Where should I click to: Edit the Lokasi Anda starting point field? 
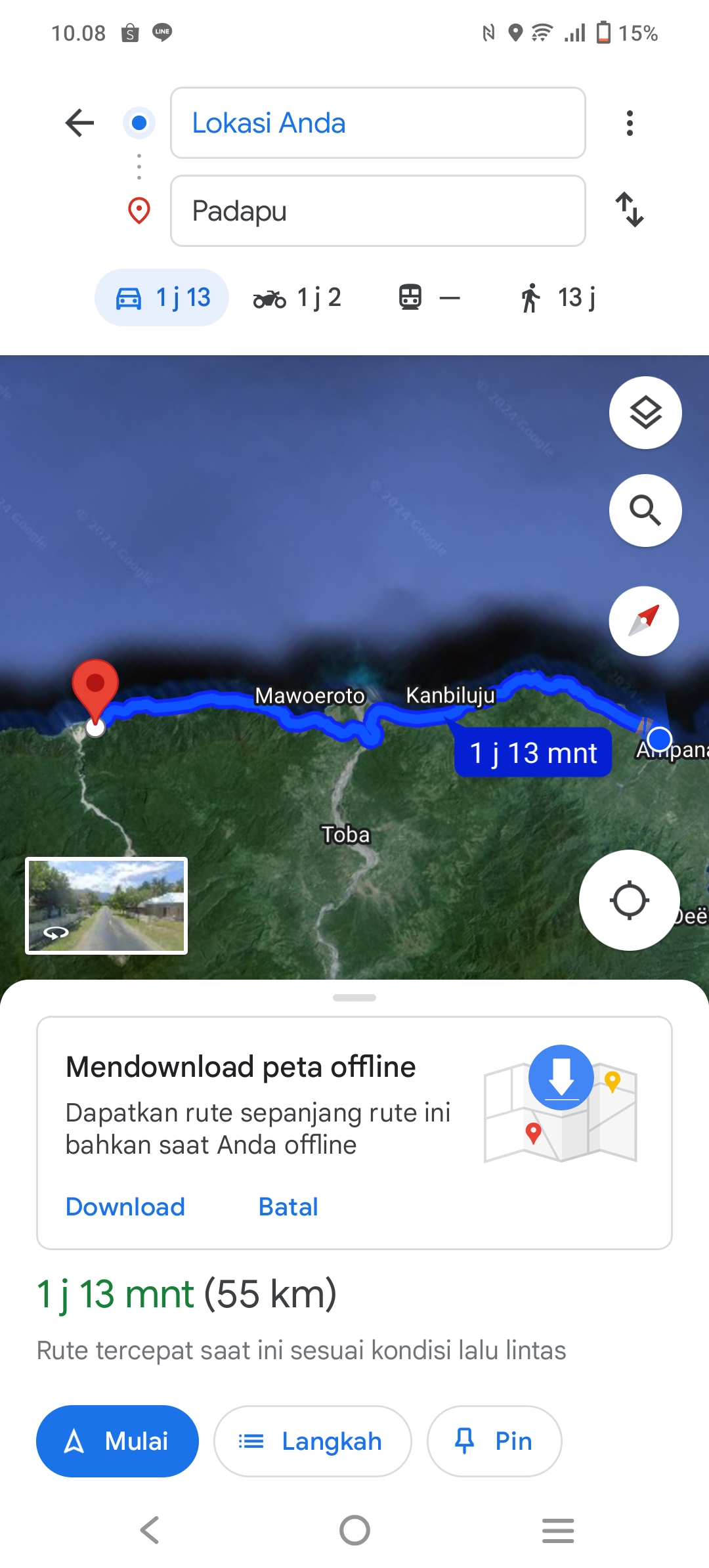coord(378,123)
